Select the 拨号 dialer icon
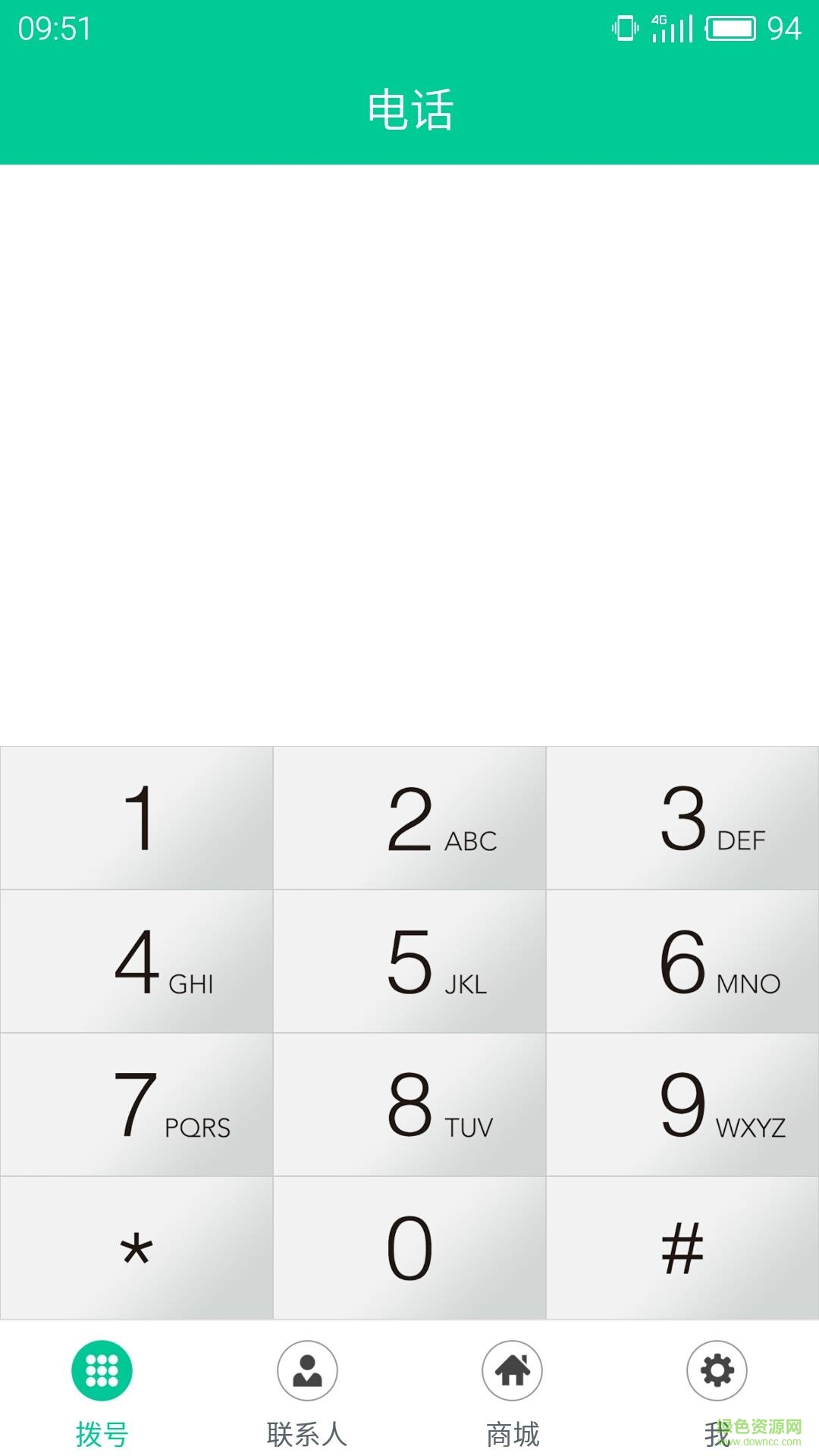 pyautogui.click(x=102, y=1370)
